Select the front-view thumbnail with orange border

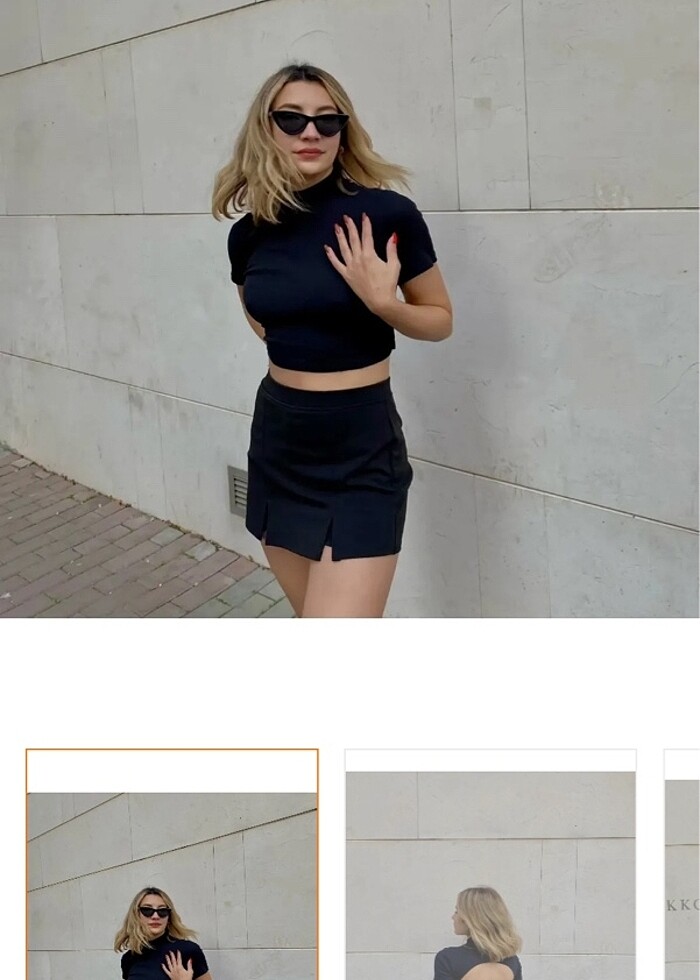click(172, 865)
